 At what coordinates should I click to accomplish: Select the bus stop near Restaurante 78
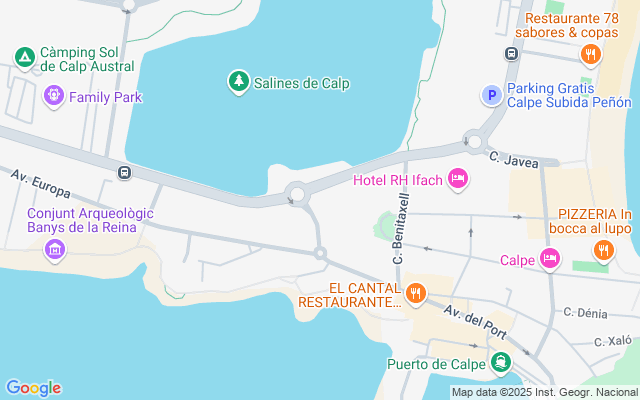[511, 54]
